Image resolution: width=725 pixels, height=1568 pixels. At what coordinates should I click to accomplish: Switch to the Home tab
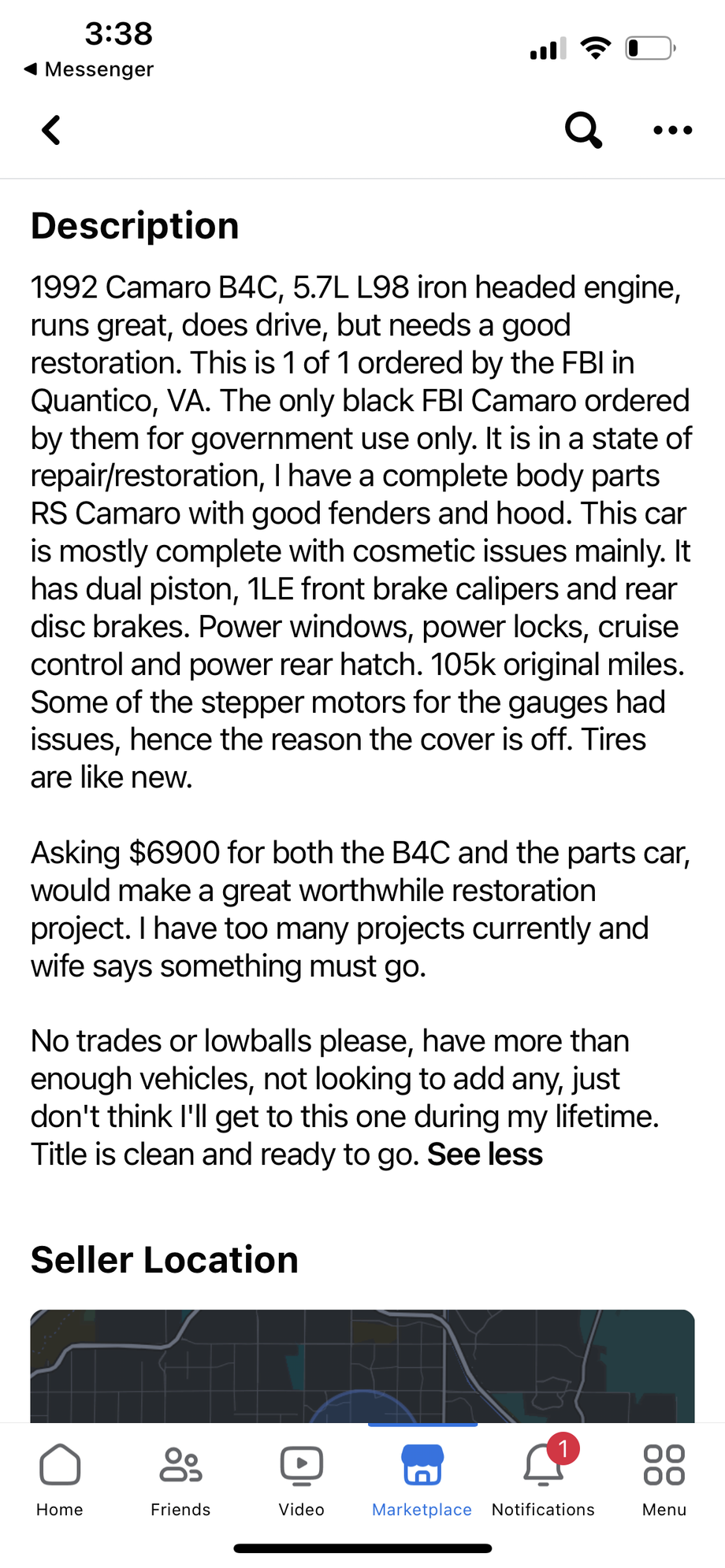(60, 1478)
